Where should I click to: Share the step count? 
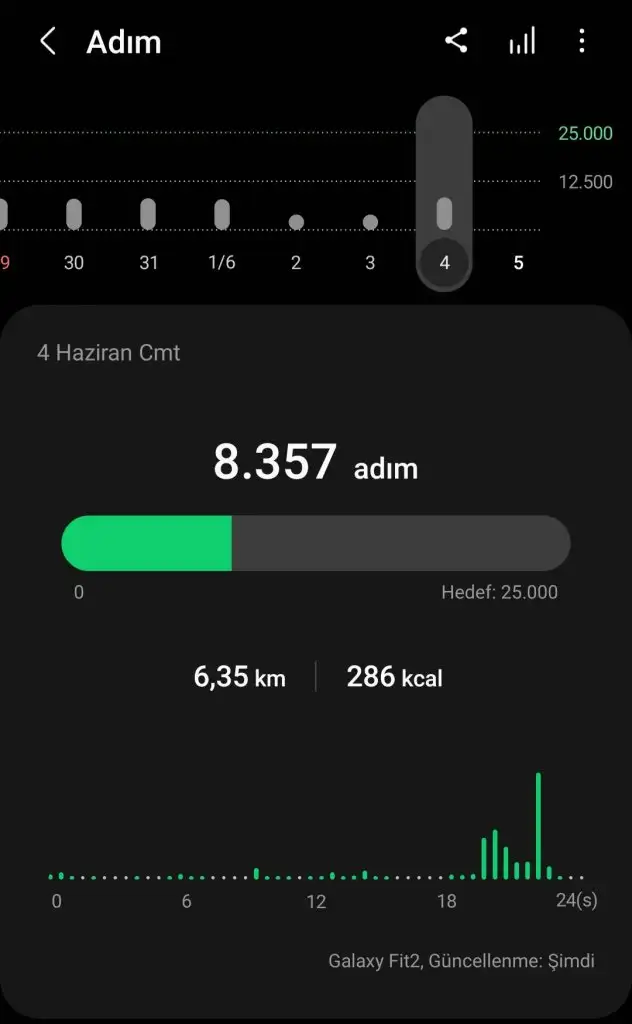(x=456, y=41)
